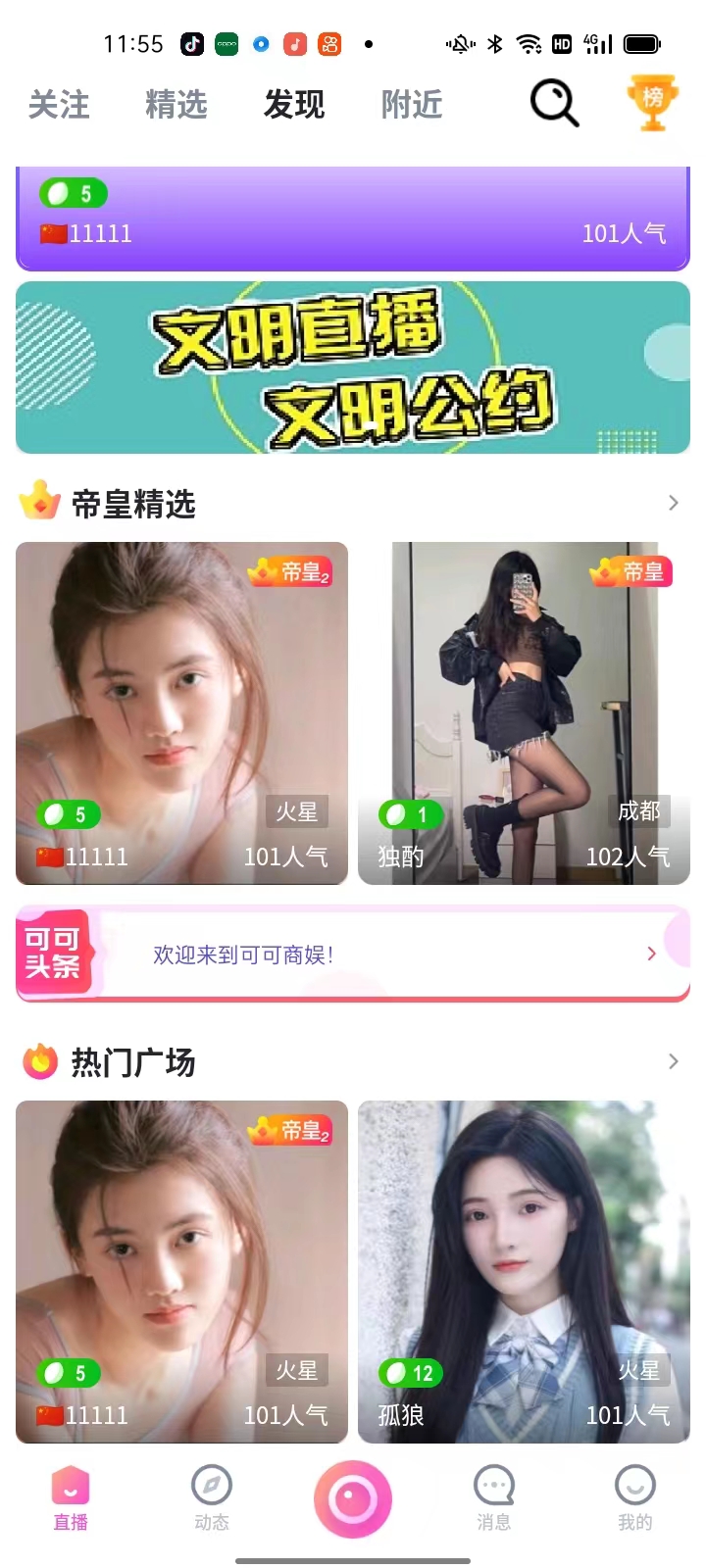Screen dimensions: 706x1568
Task: Open 11111's live room in 帝皇精选
Action: (x=182, y=713)
